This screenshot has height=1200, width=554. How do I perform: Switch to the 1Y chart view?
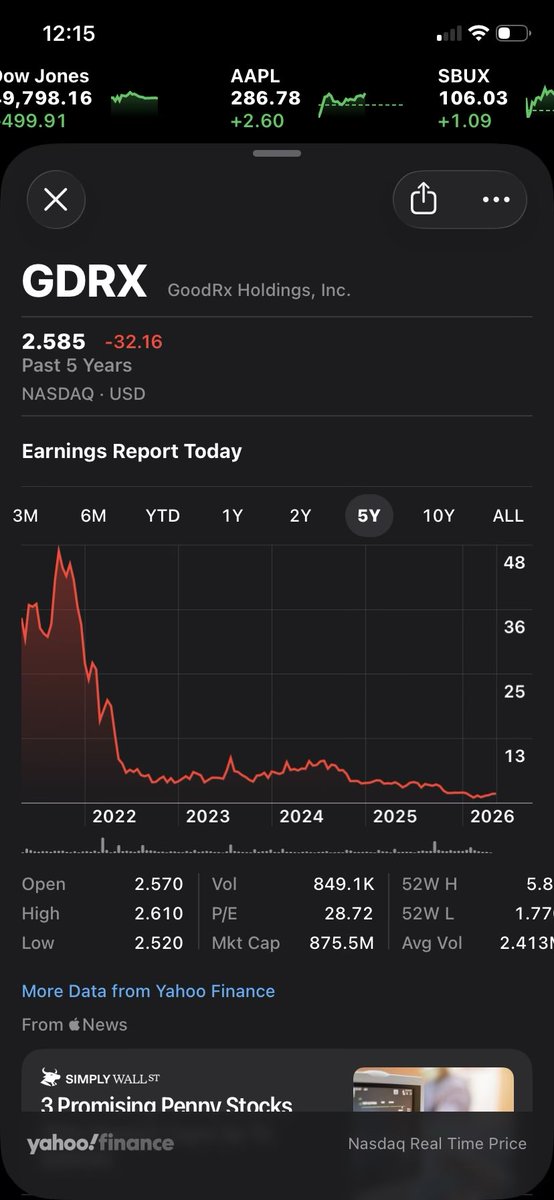click(x=232, y=516)
